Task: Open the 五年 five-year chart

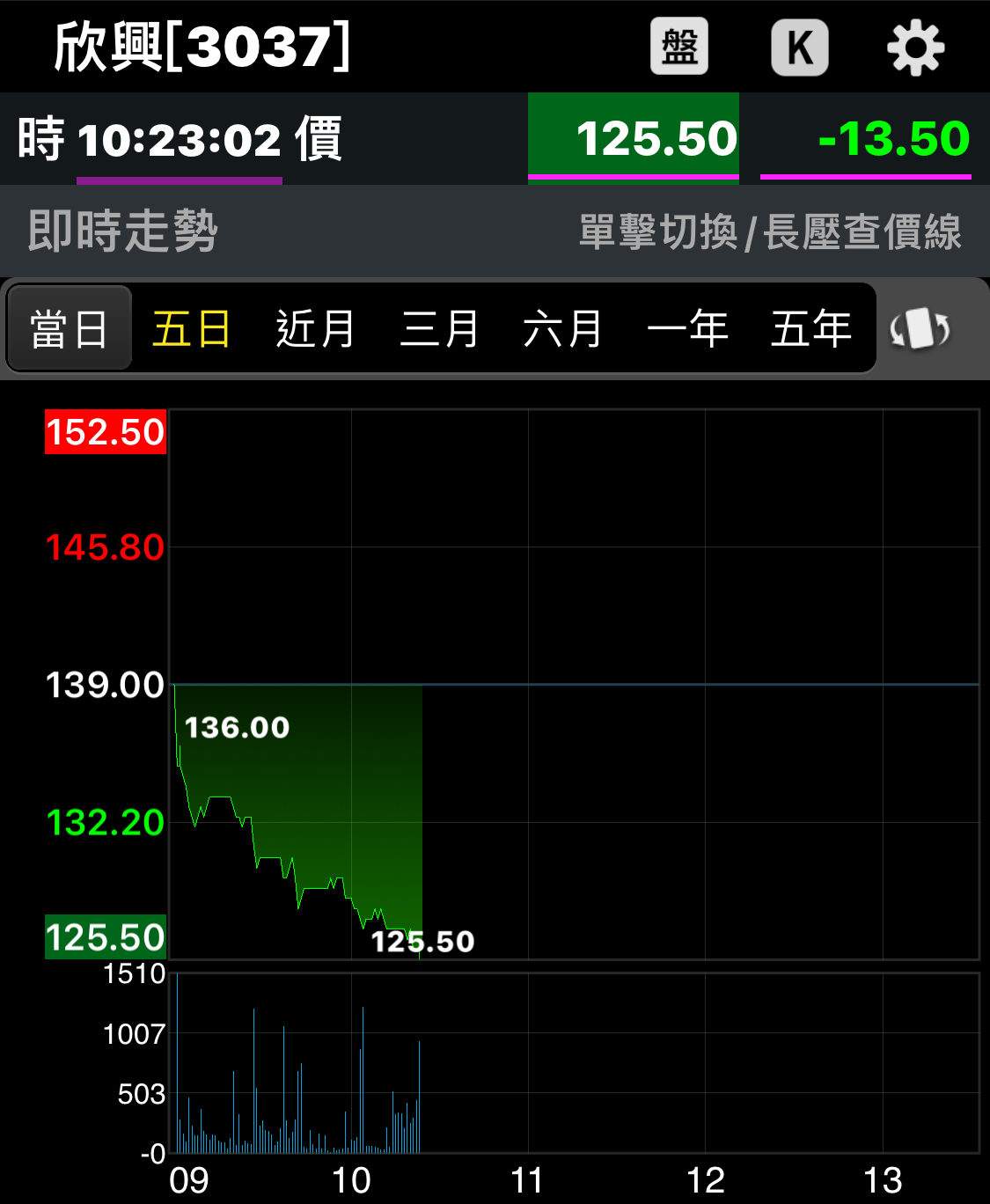Action: pos(810,329)
